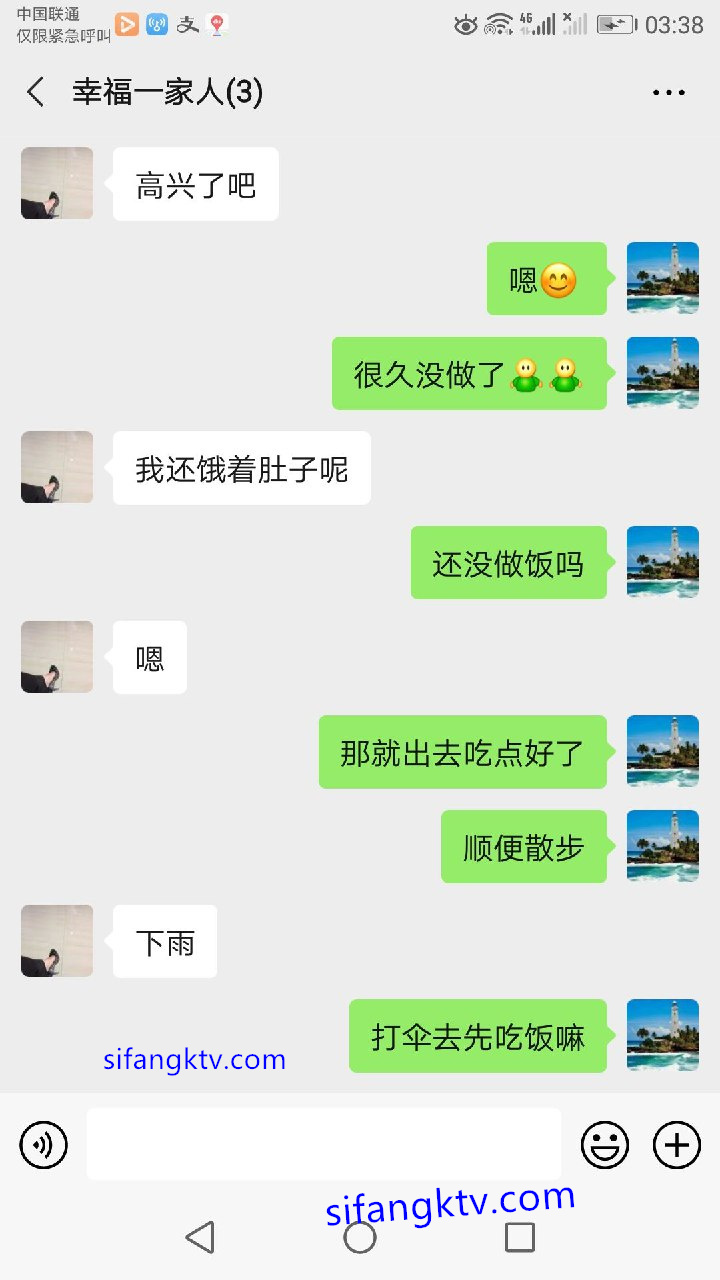Open the emoji sticker panel
The height and width of the screenshot is (1280, 720).
[x=605, y=1145]
